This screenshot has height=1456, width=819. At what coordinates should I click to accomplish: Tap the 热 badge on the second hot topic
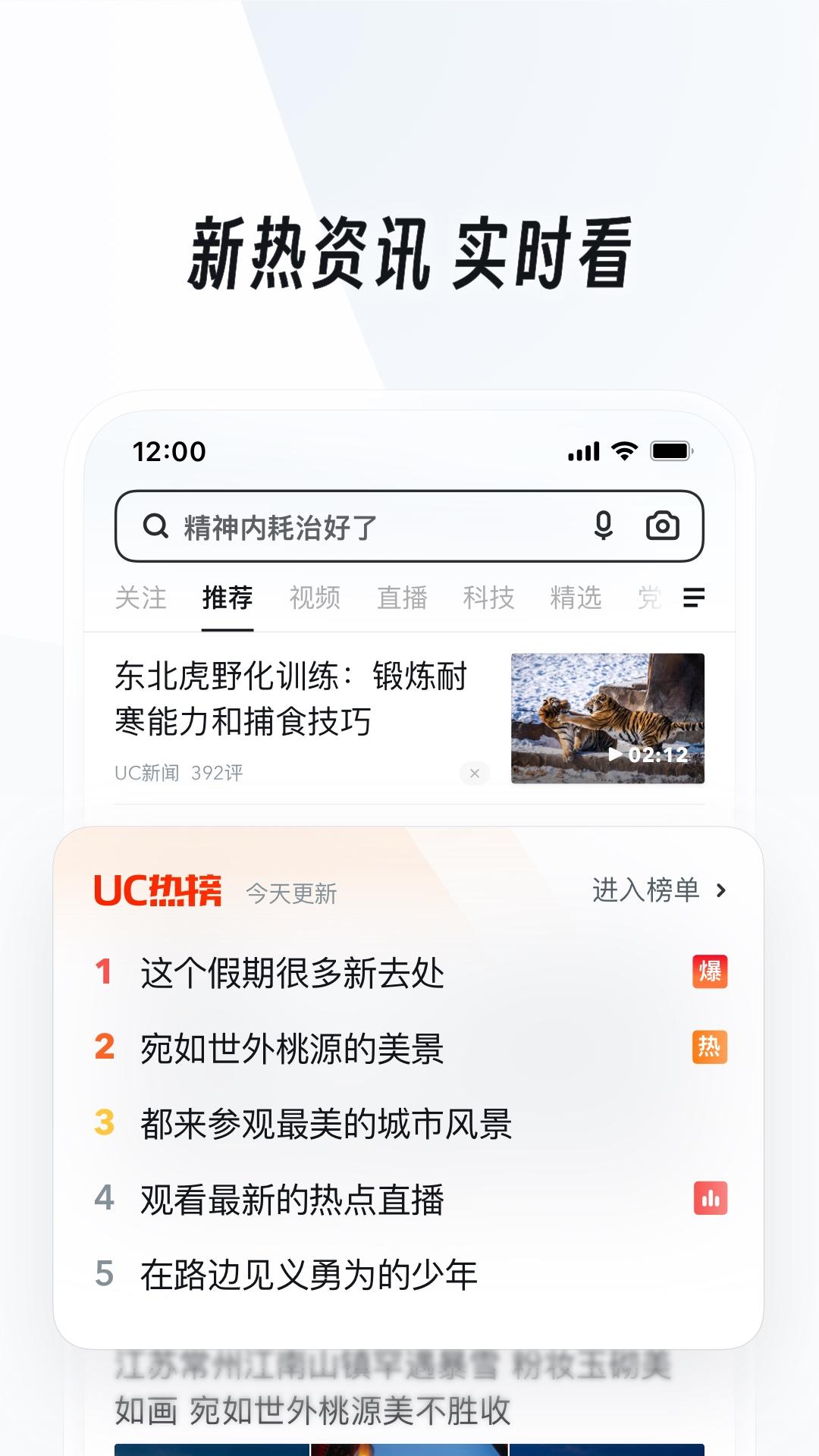(709, 1046)
